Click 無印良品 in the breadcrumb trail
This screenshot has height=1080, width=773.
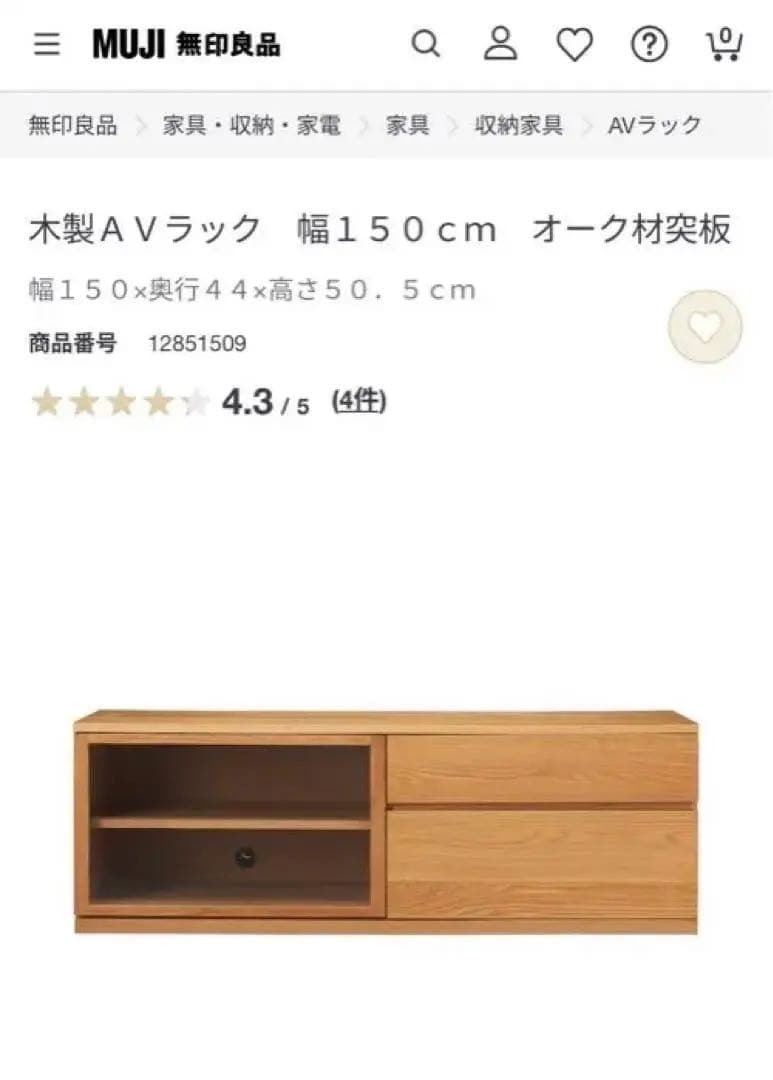coord(71,126)
